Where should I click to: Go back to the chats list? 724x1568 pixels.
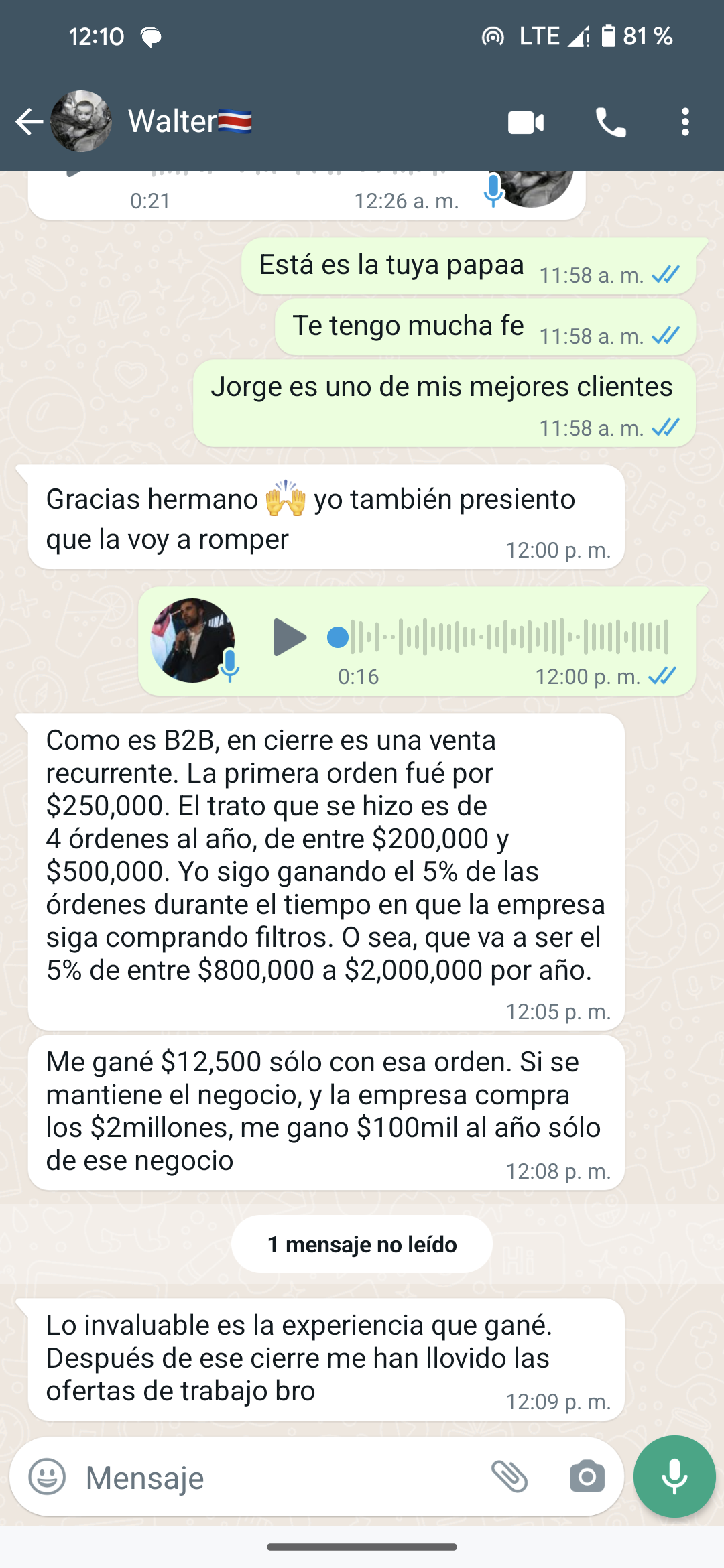28,122
